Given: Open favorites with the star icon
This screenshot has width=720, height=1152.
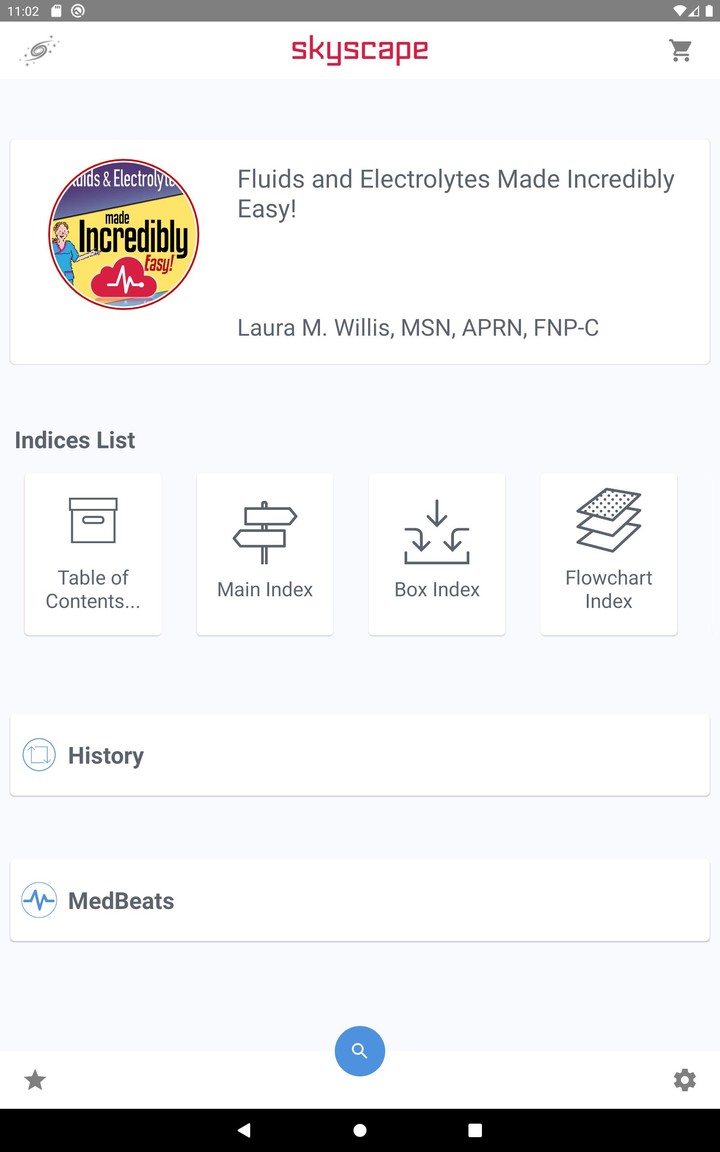Looking at the screenshot, I should point(35,1080).
